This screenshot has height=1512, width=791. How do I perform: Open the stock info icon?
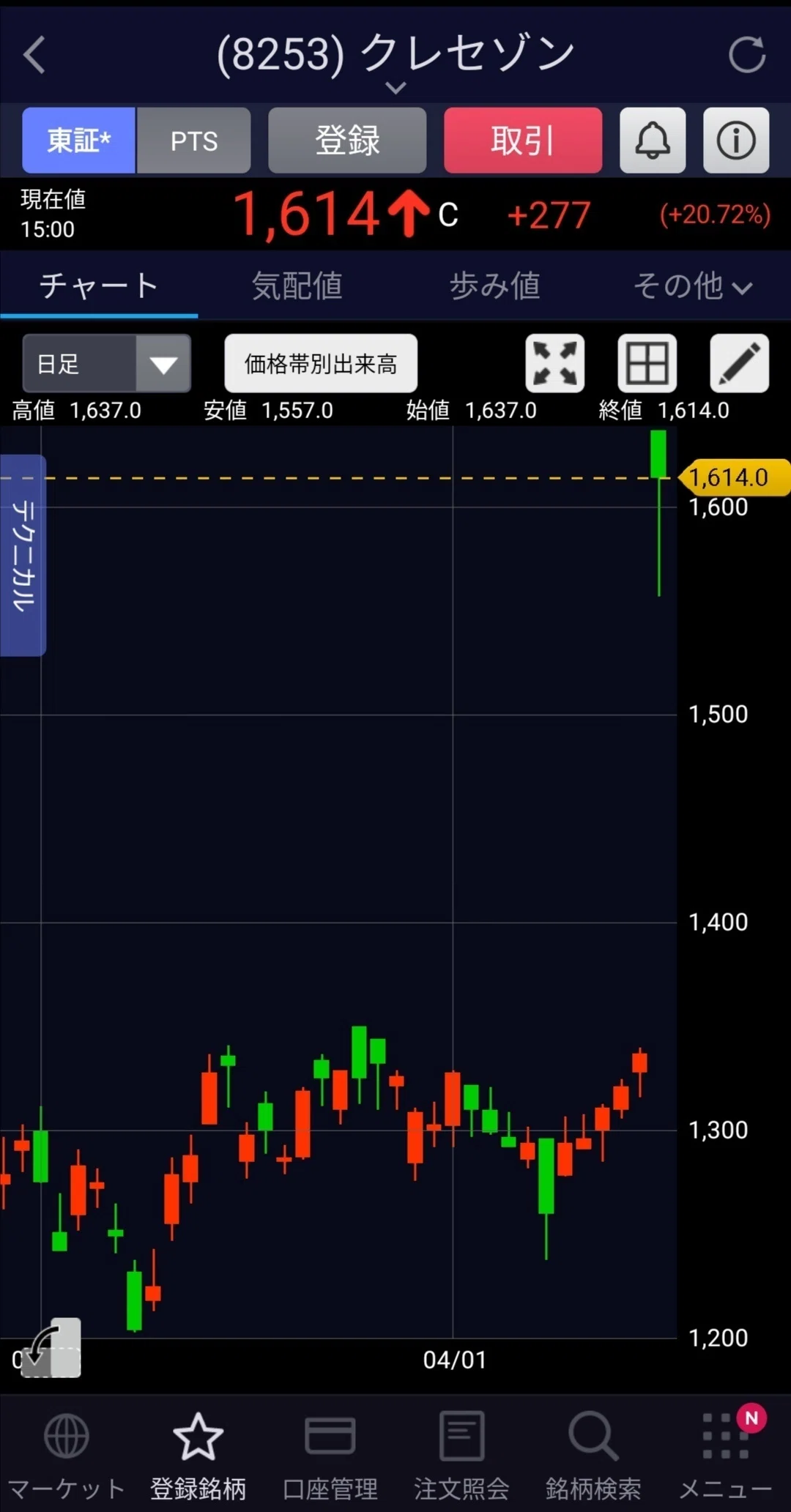(736, 140)
